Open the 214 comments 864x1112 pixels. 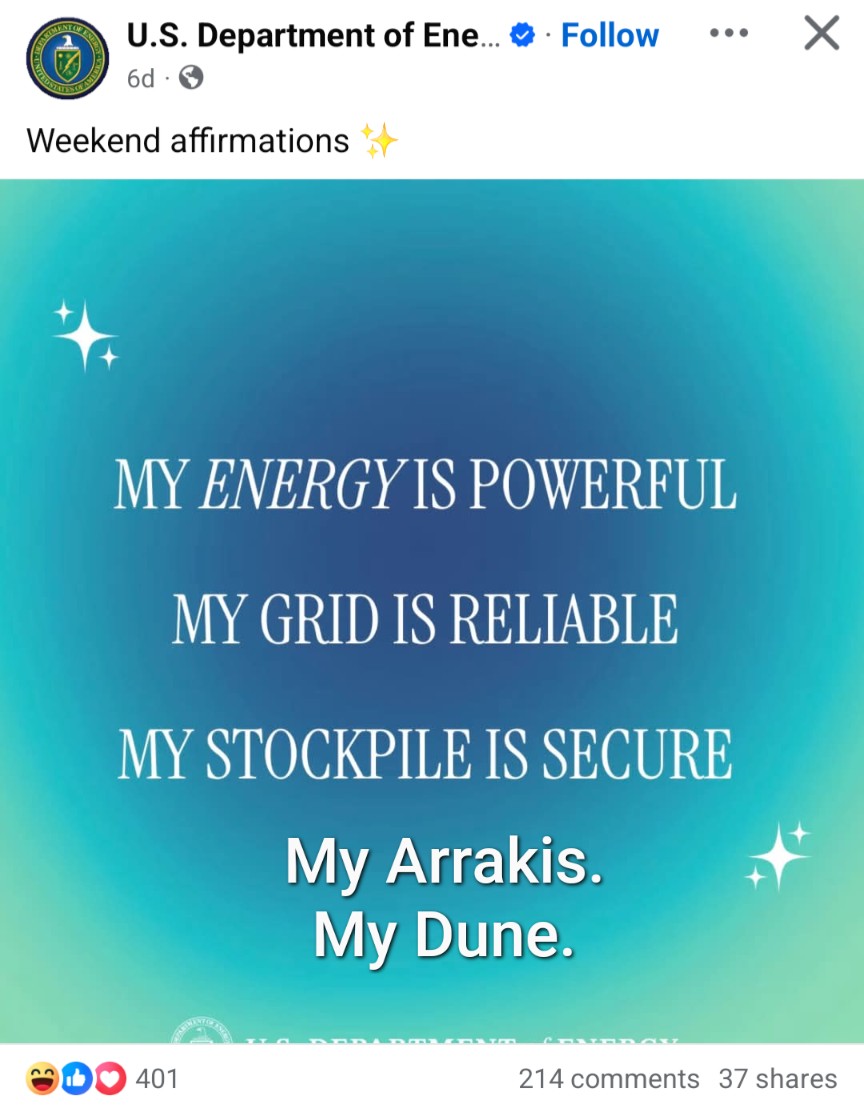608,1079
